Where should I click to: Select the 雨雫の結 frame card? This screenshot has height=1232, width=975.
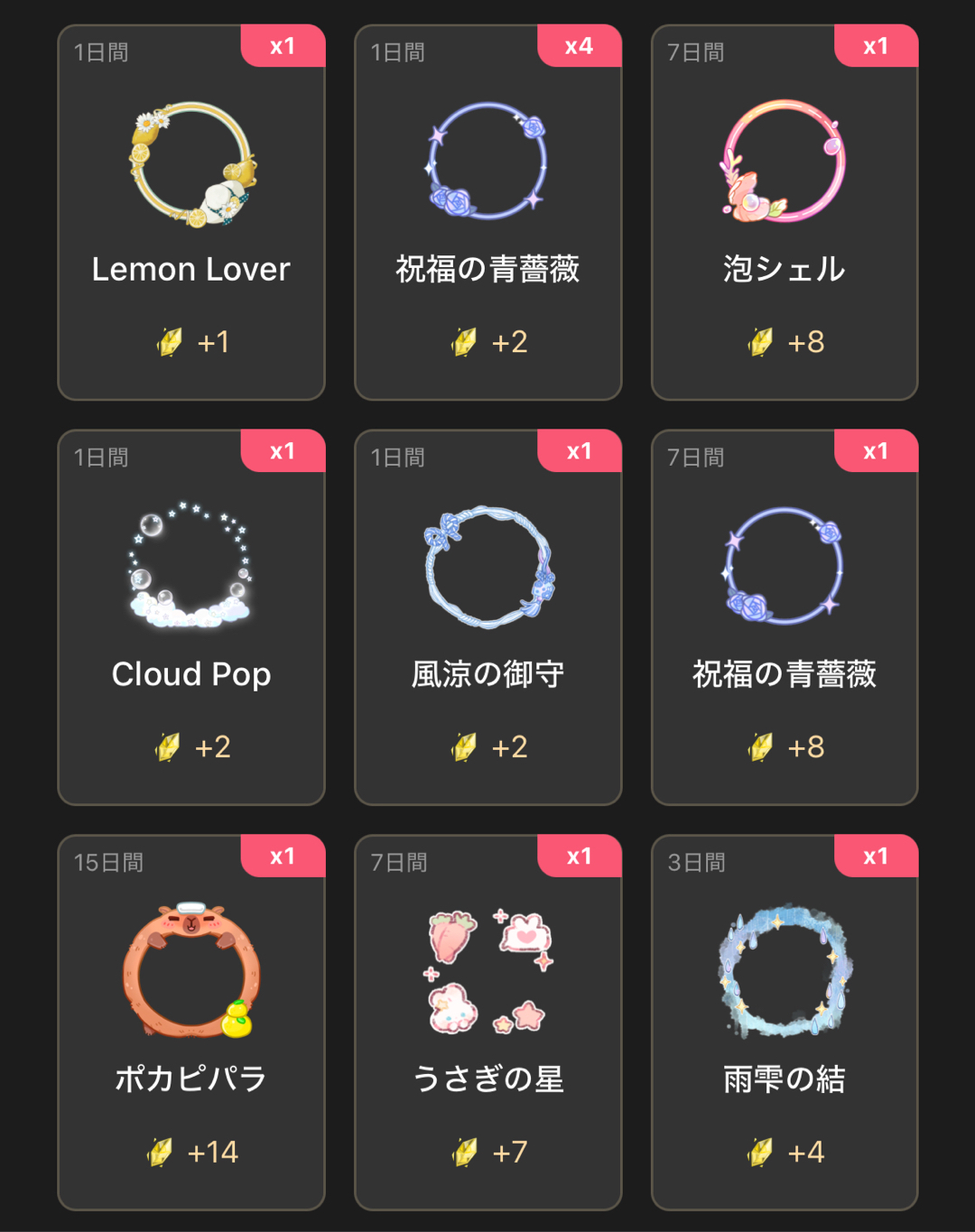(784, 1022)
